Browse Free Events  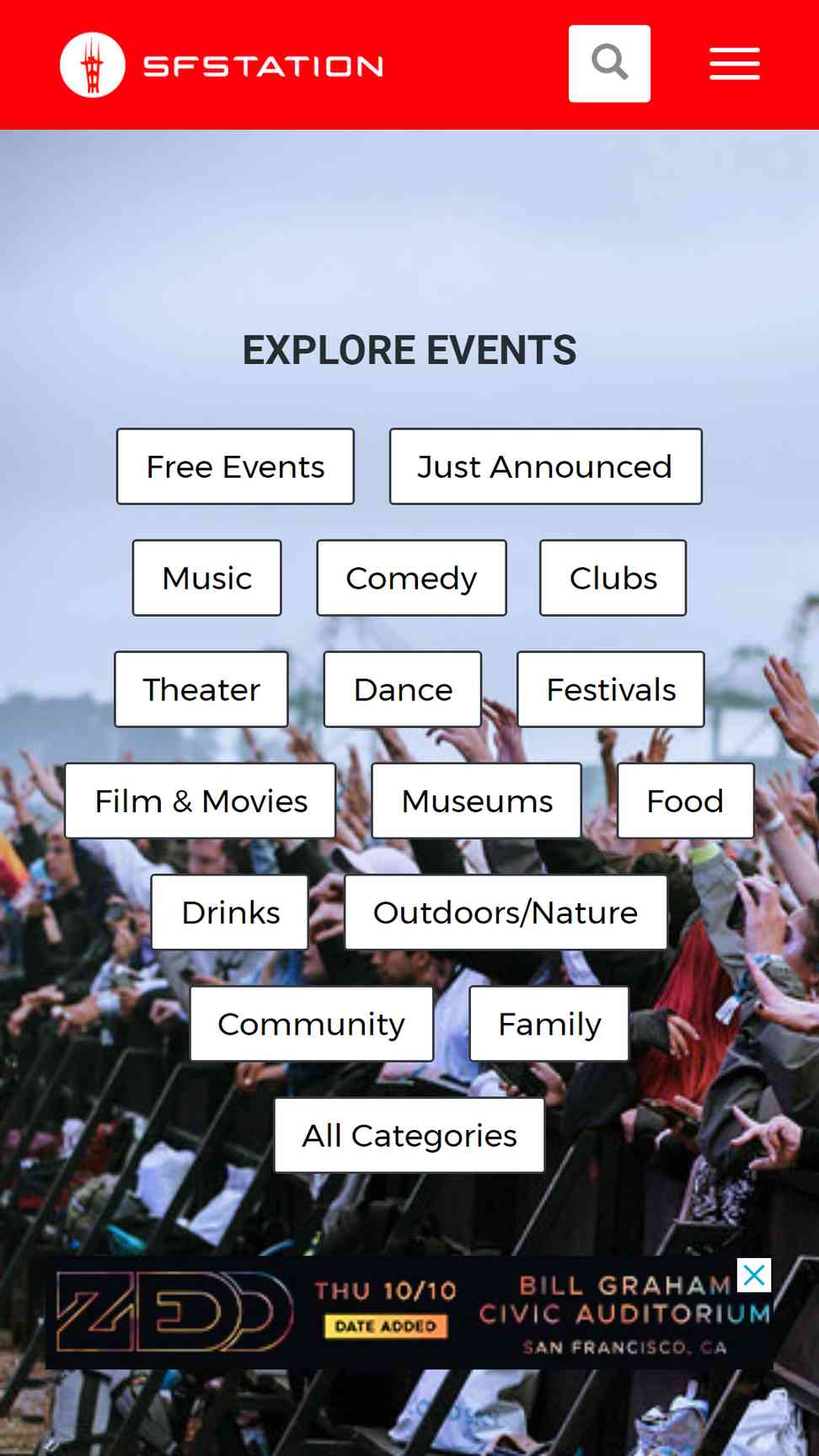(x=235, y=467)
